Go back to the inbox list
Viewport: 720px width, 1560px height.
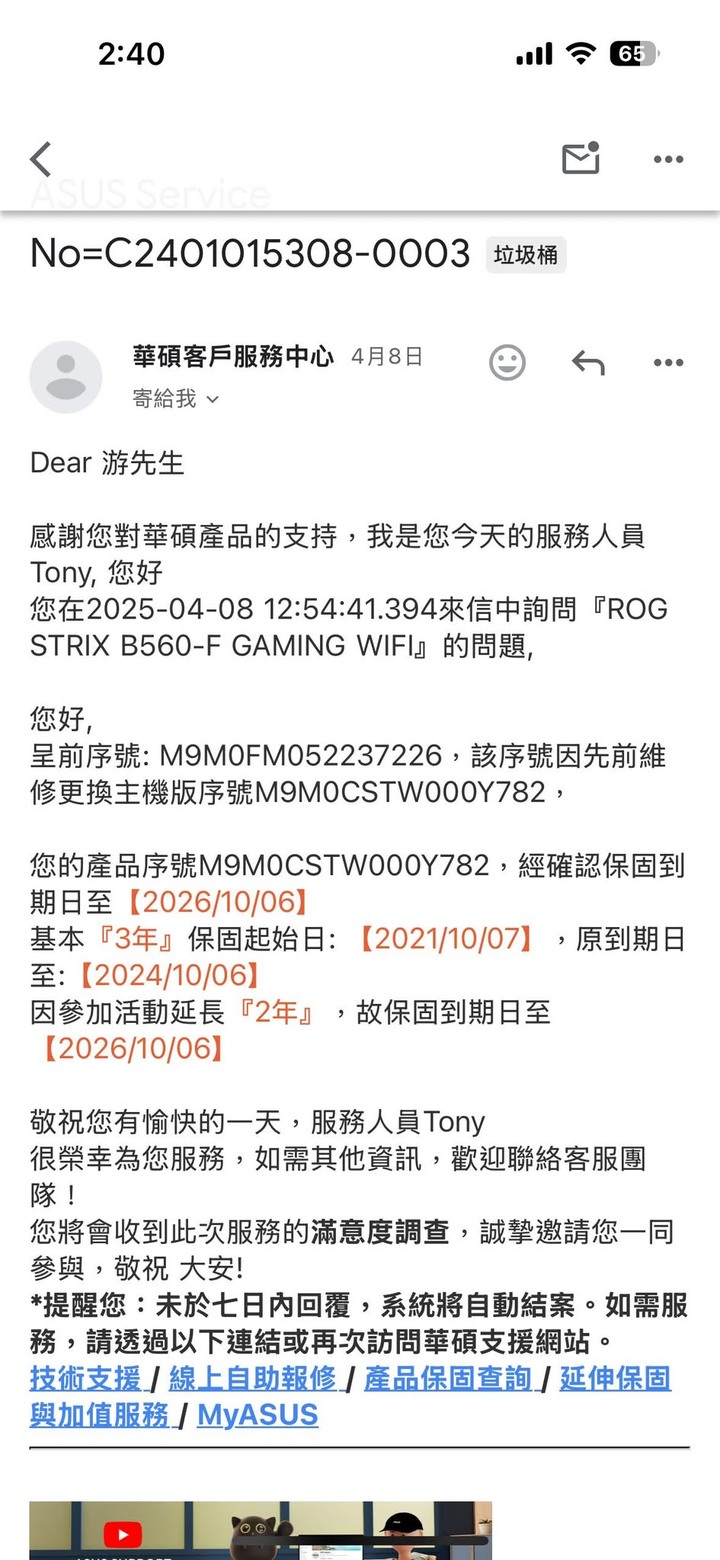(40, 160)
